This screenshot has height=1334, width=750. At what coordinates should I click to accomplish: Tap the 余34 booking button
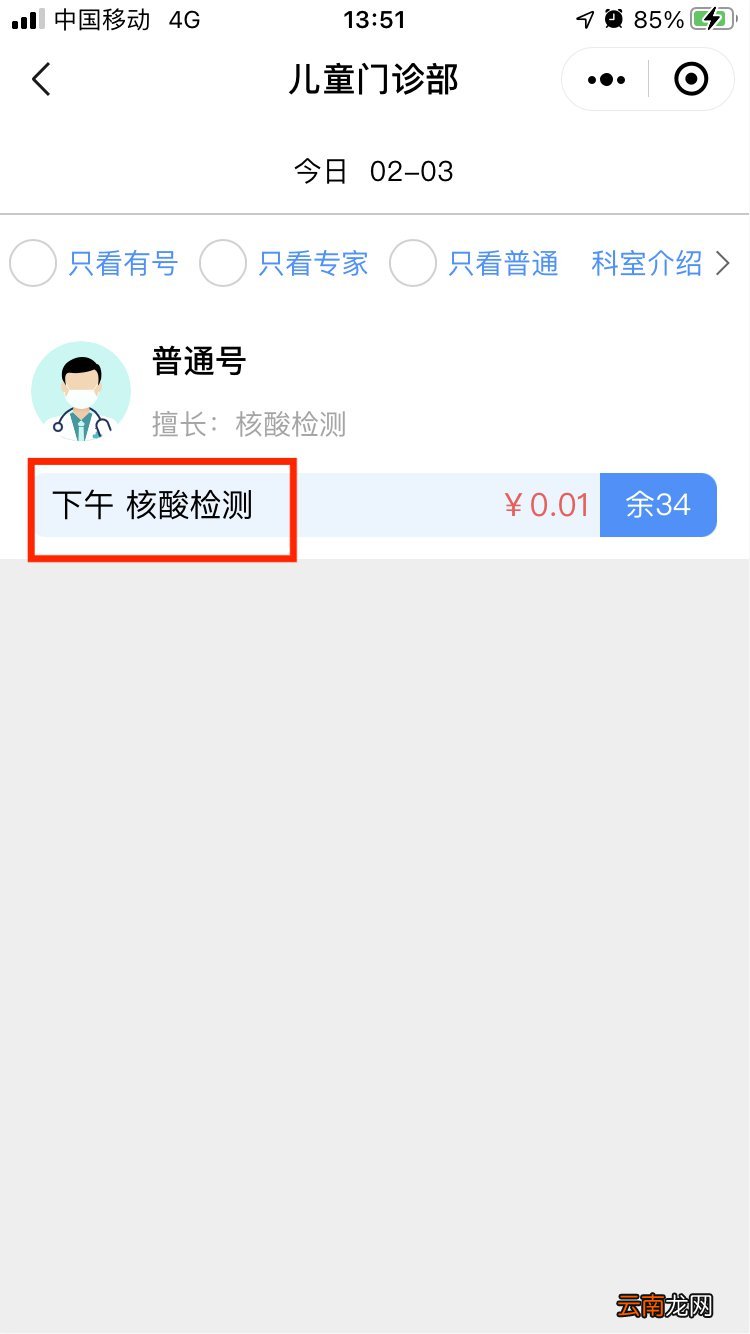[658, 505]
